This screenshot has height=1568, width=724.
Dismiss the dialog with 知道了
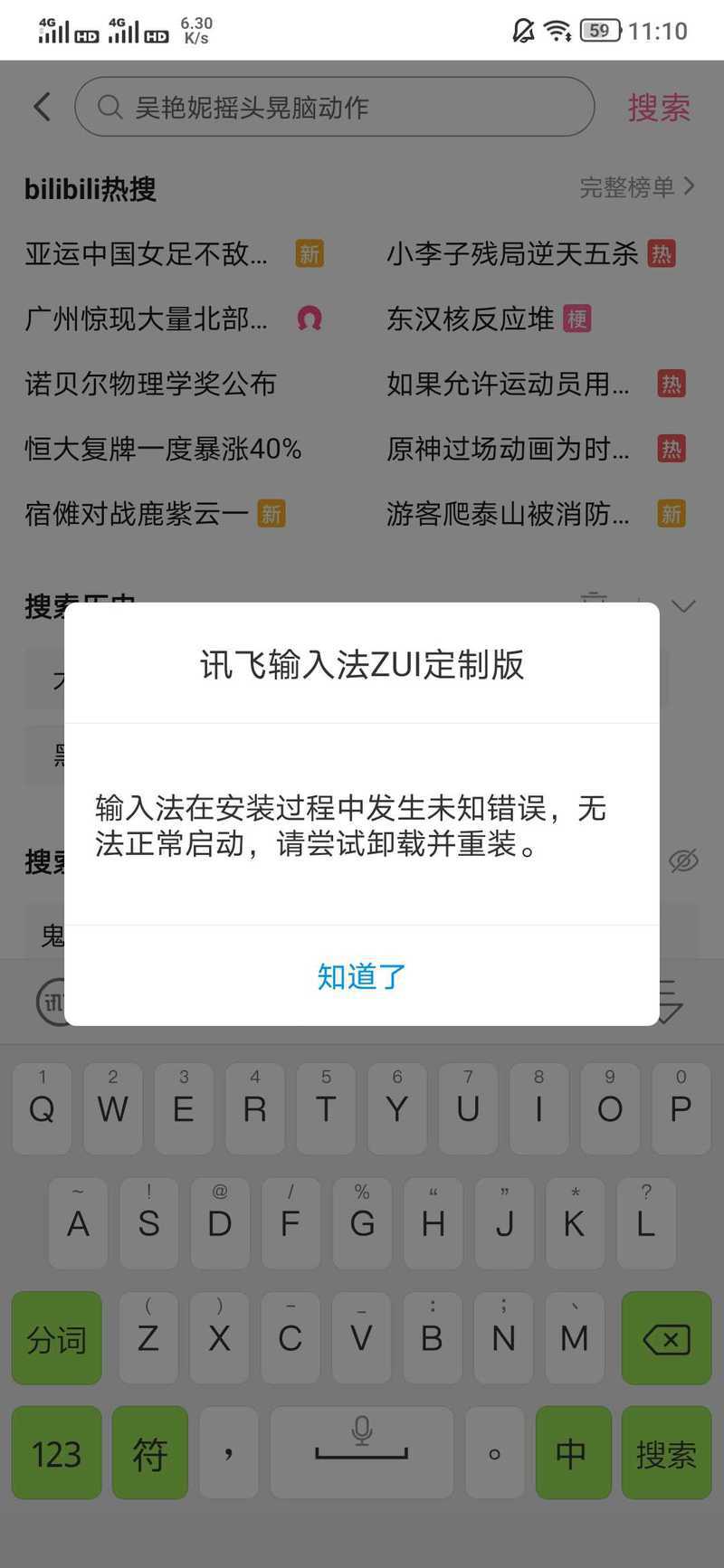361,976
